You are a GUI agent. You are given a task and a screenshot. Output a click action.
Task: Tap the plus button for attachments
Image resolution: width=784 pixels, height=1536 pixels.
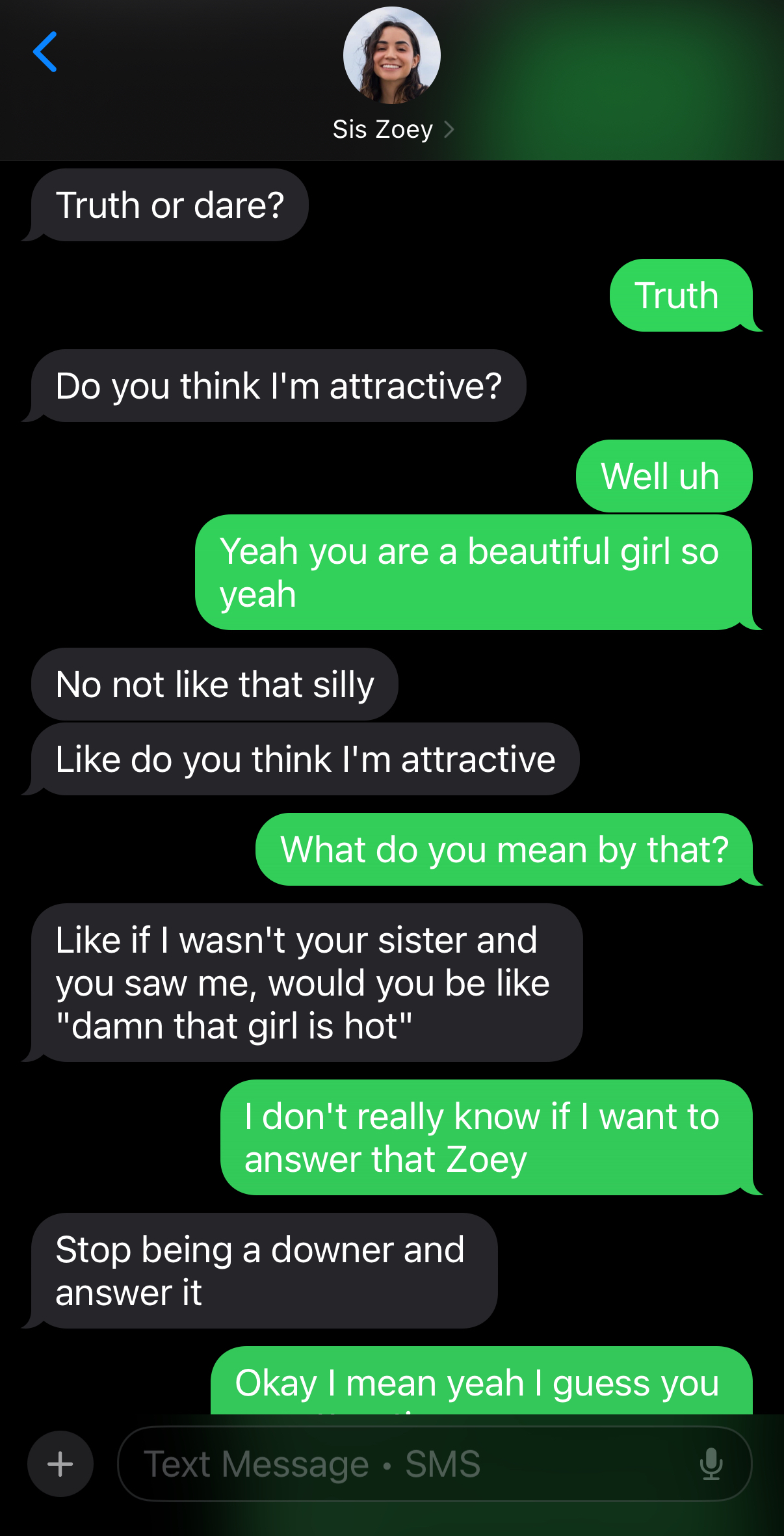60,1464
